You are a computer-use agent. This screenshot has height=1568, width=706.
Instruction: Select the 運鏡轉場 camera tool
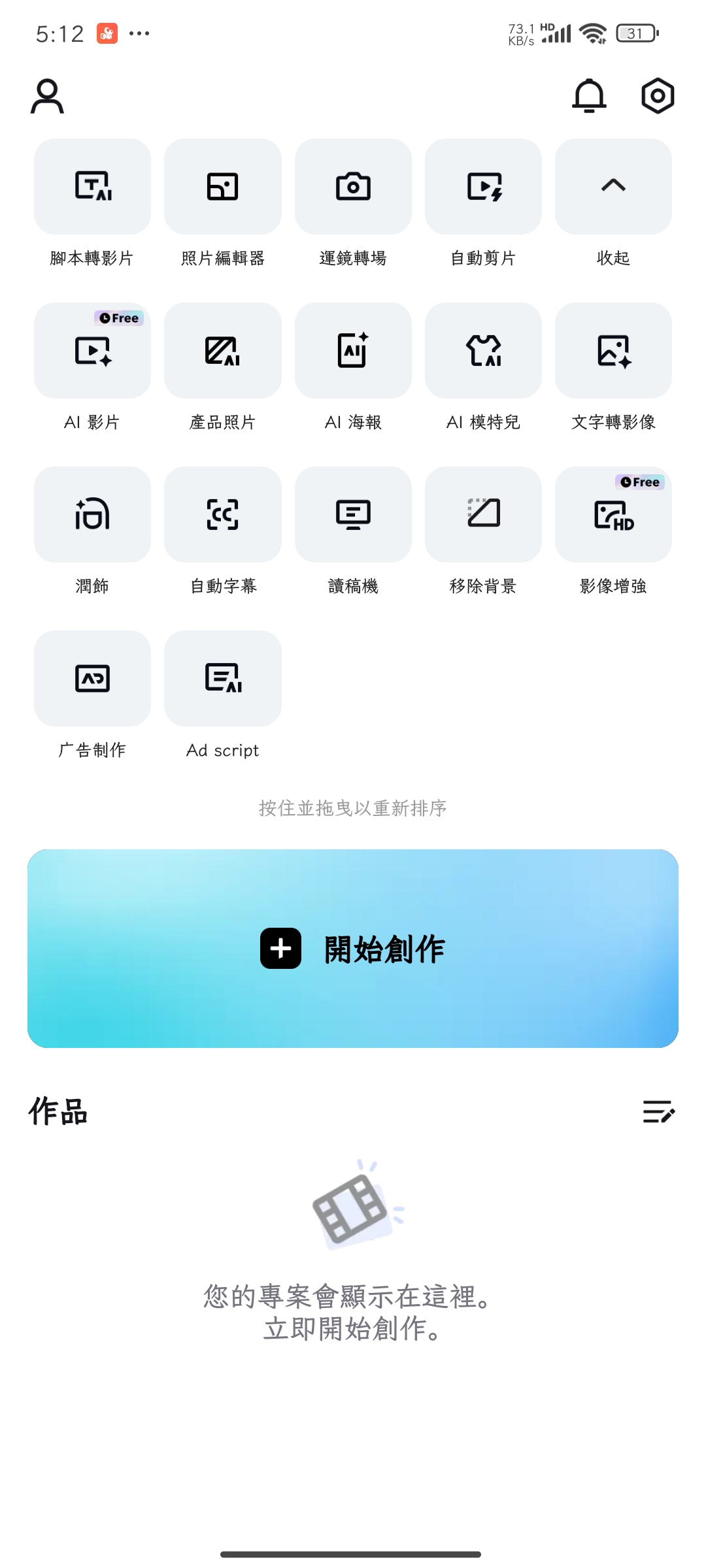click(353, 187)
